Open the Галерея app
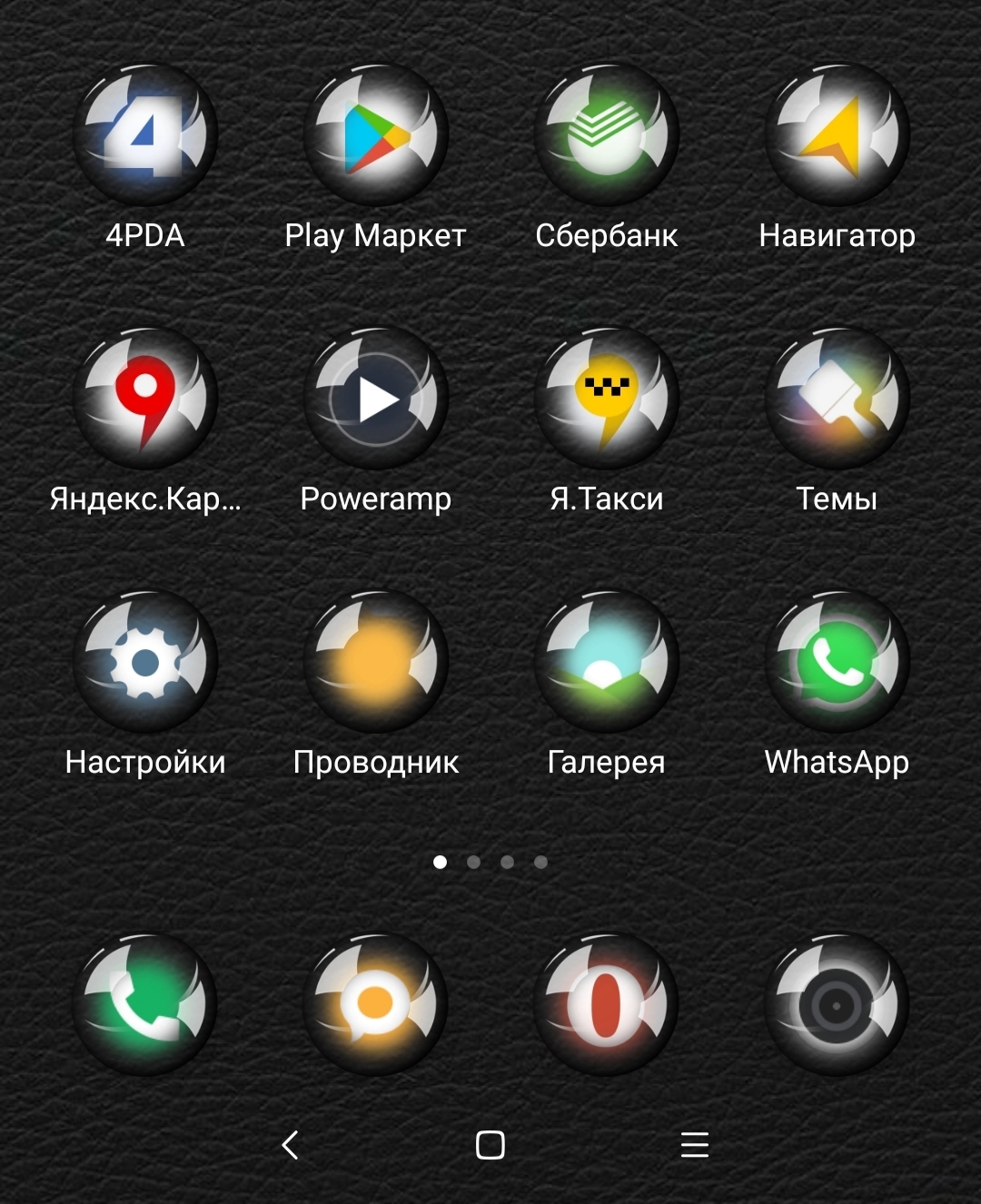This screenshot has height=1204, width=981. pos(606,663)
